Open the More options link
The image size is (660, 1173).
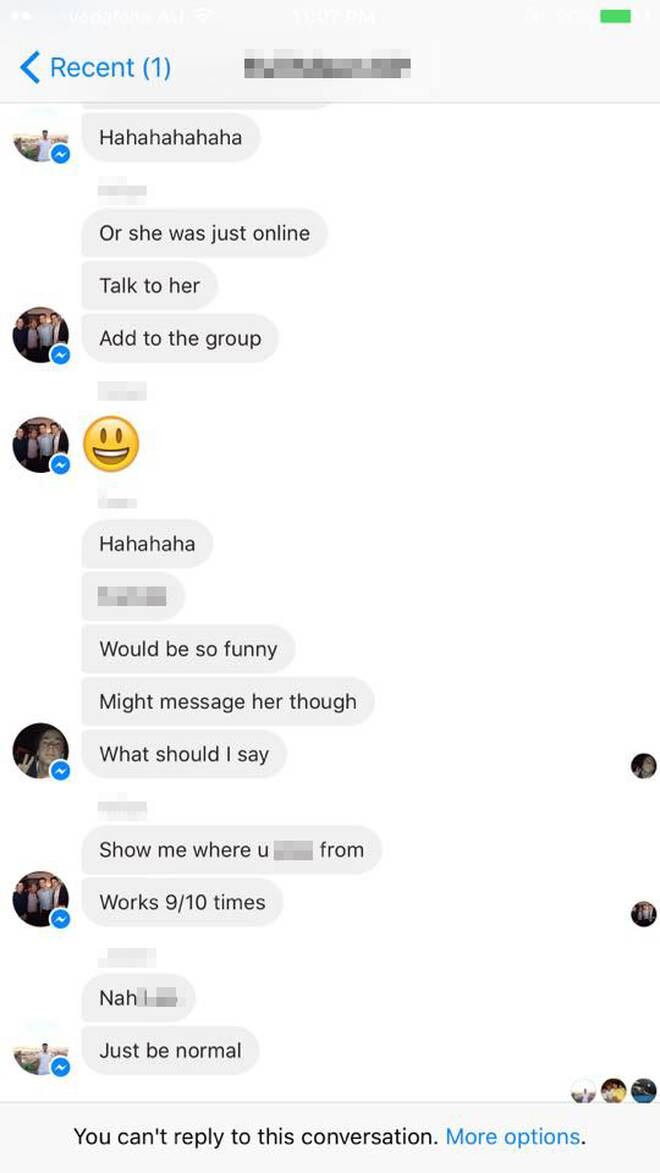(x=513, y=1137)
